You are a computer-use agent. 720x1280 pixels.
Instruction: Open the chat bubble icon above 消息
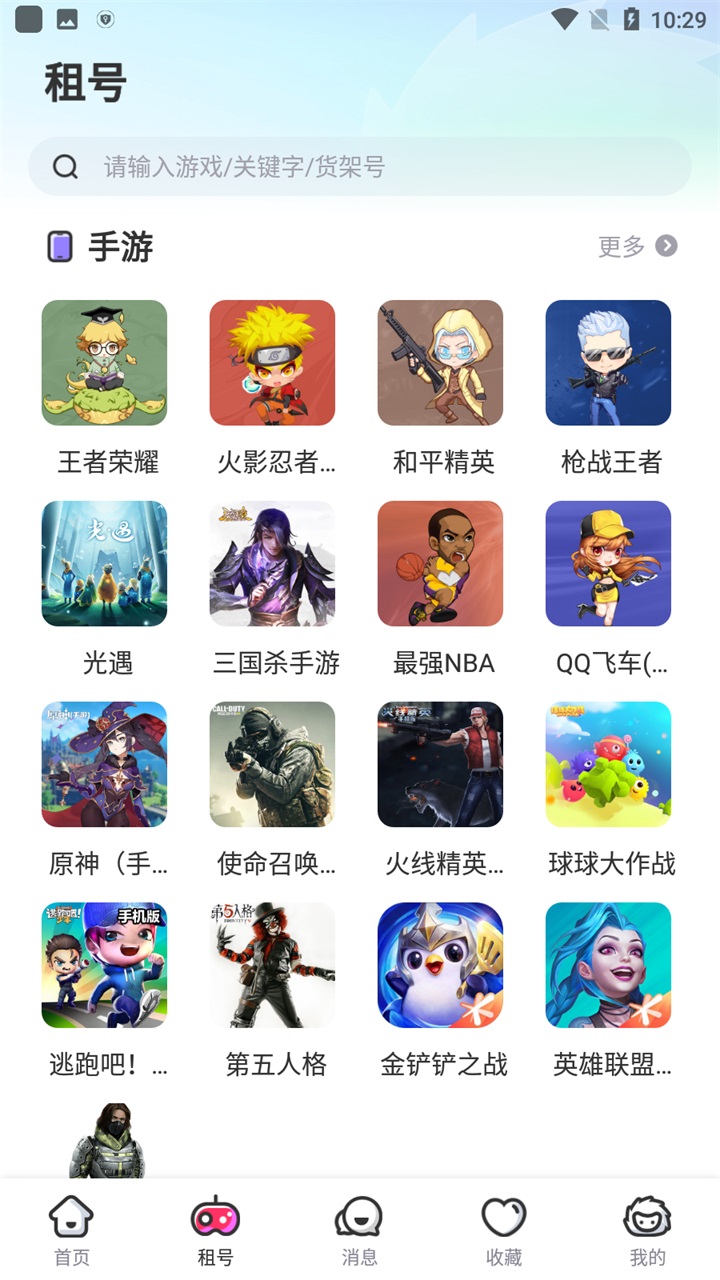click(x=359, y=1218)
